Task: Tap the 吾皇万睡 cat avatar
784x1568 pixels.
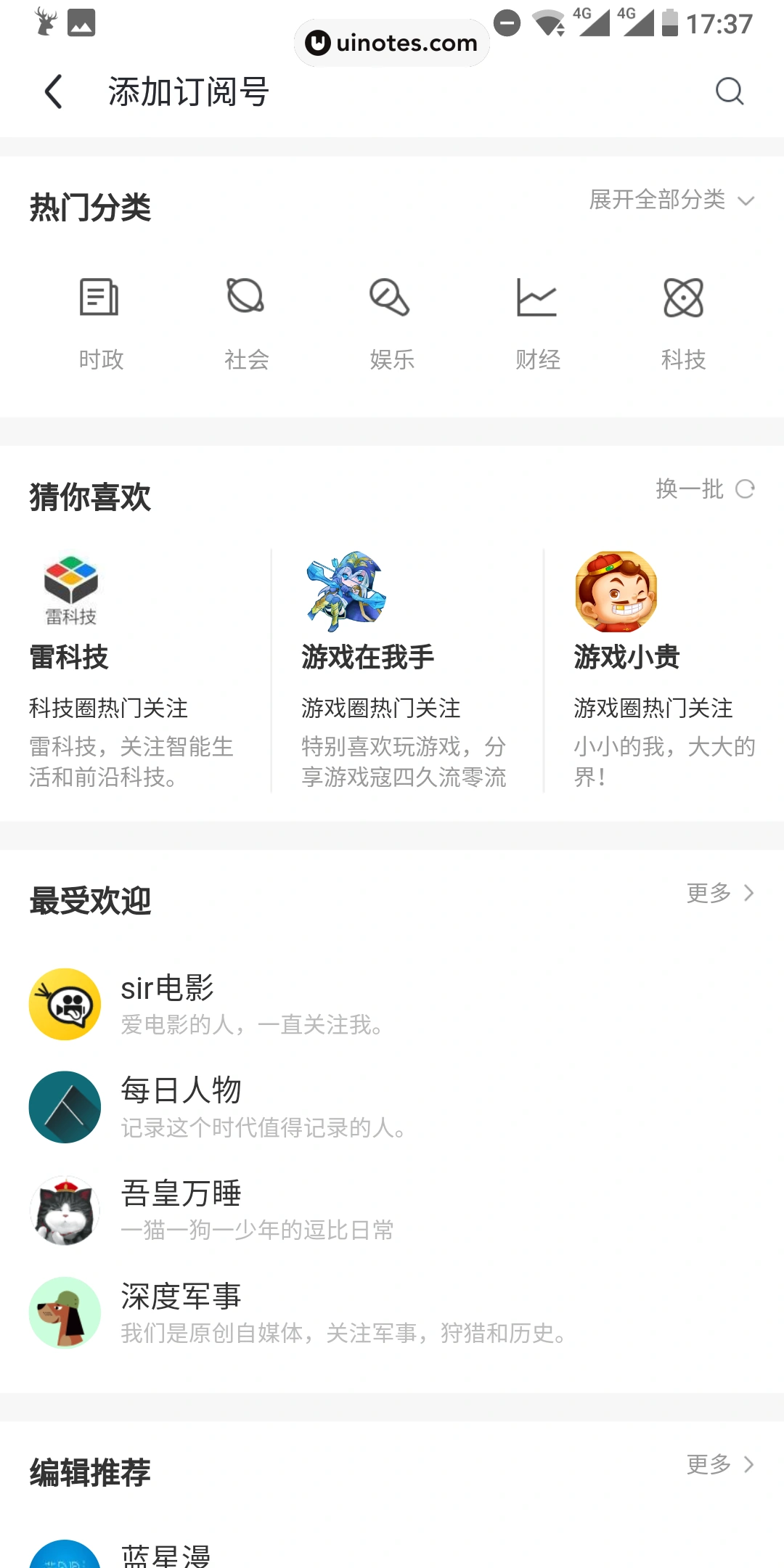Action: click(65, 1210)
